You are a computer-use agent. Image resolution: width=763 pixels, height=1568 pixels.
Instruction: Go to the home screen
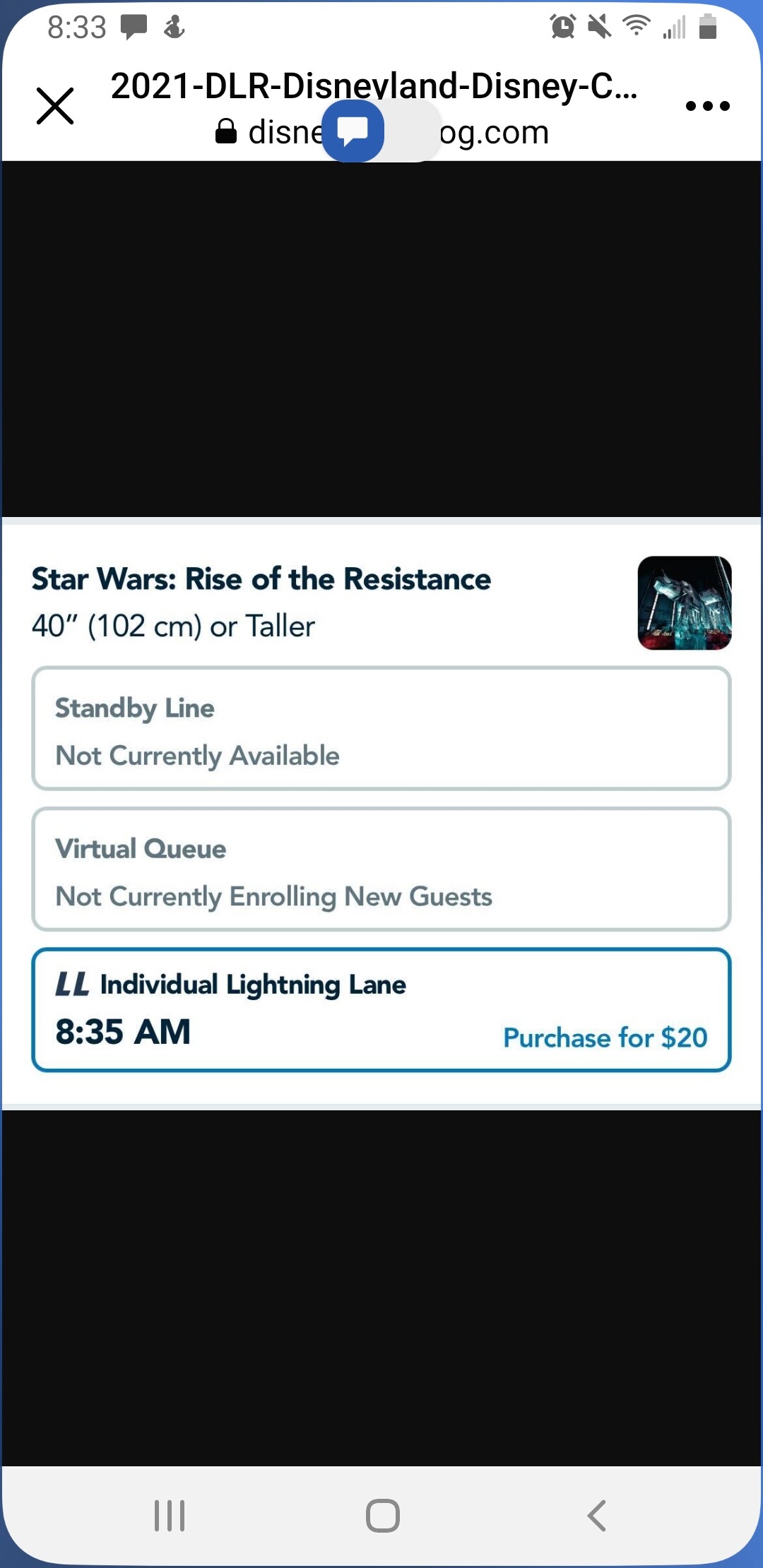[x=383, y=1515]
